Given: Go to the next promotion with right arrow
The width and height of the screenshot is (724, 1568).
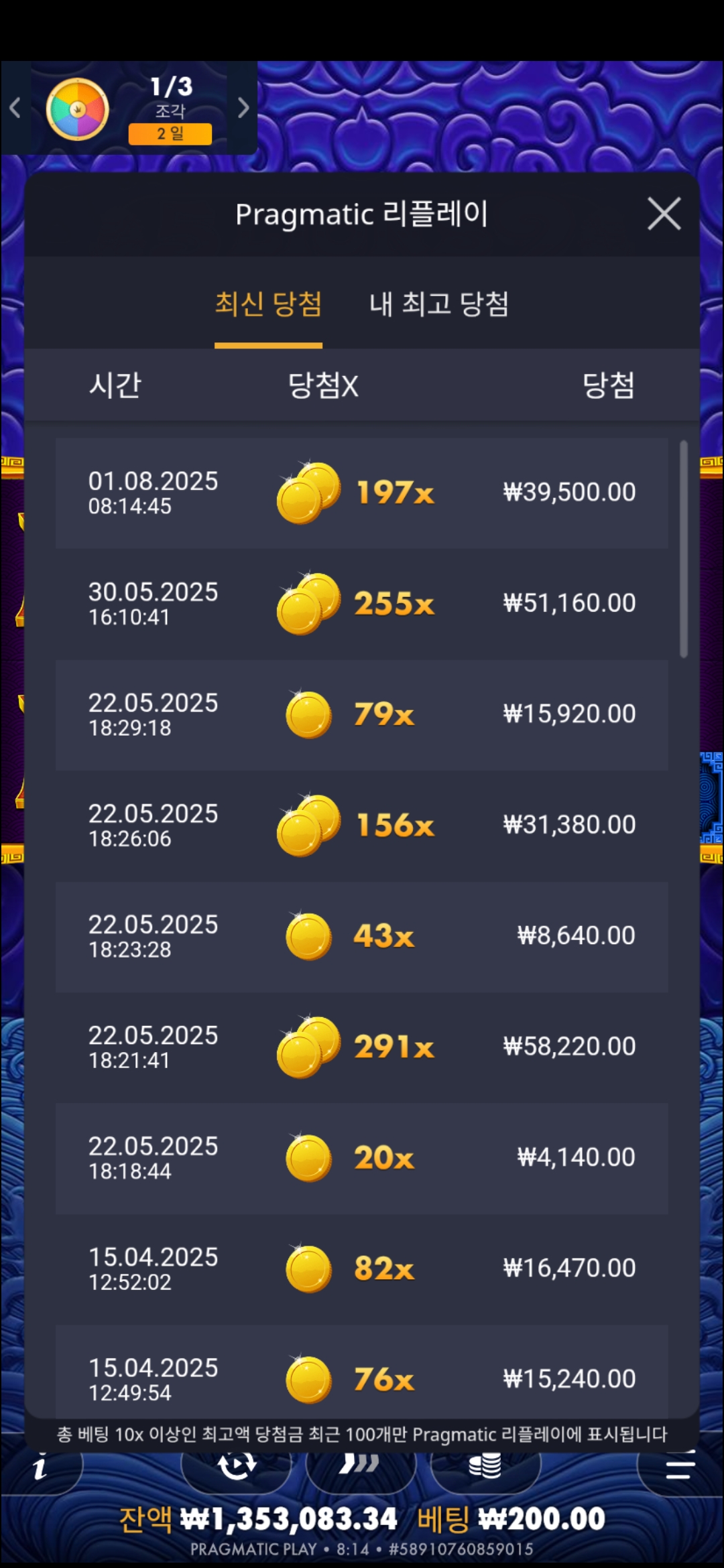Looking at the screenshot, I should (x=243, y=108).
